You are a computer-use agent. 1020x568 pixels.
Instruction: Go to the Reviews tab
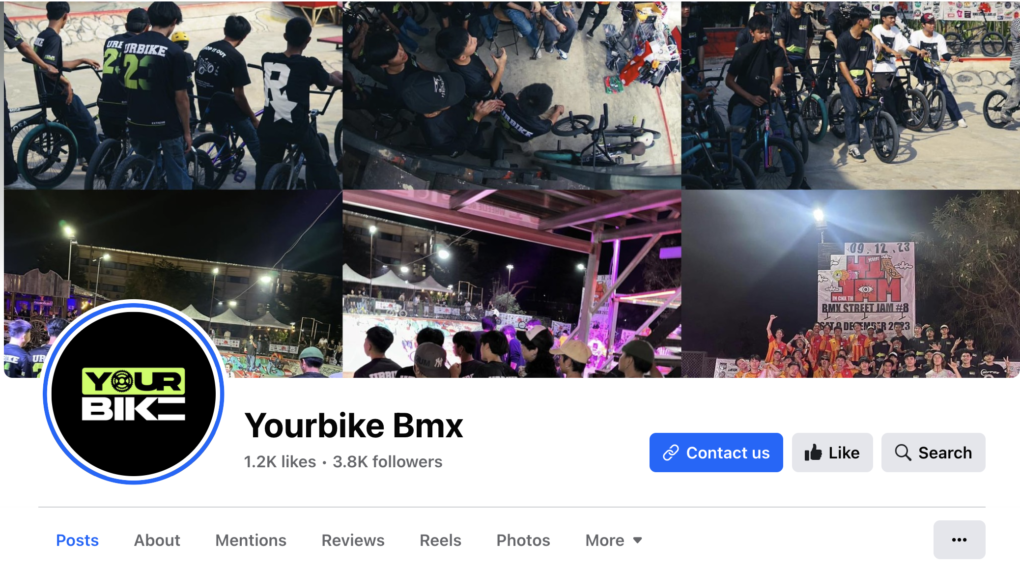tap(352, 540)
